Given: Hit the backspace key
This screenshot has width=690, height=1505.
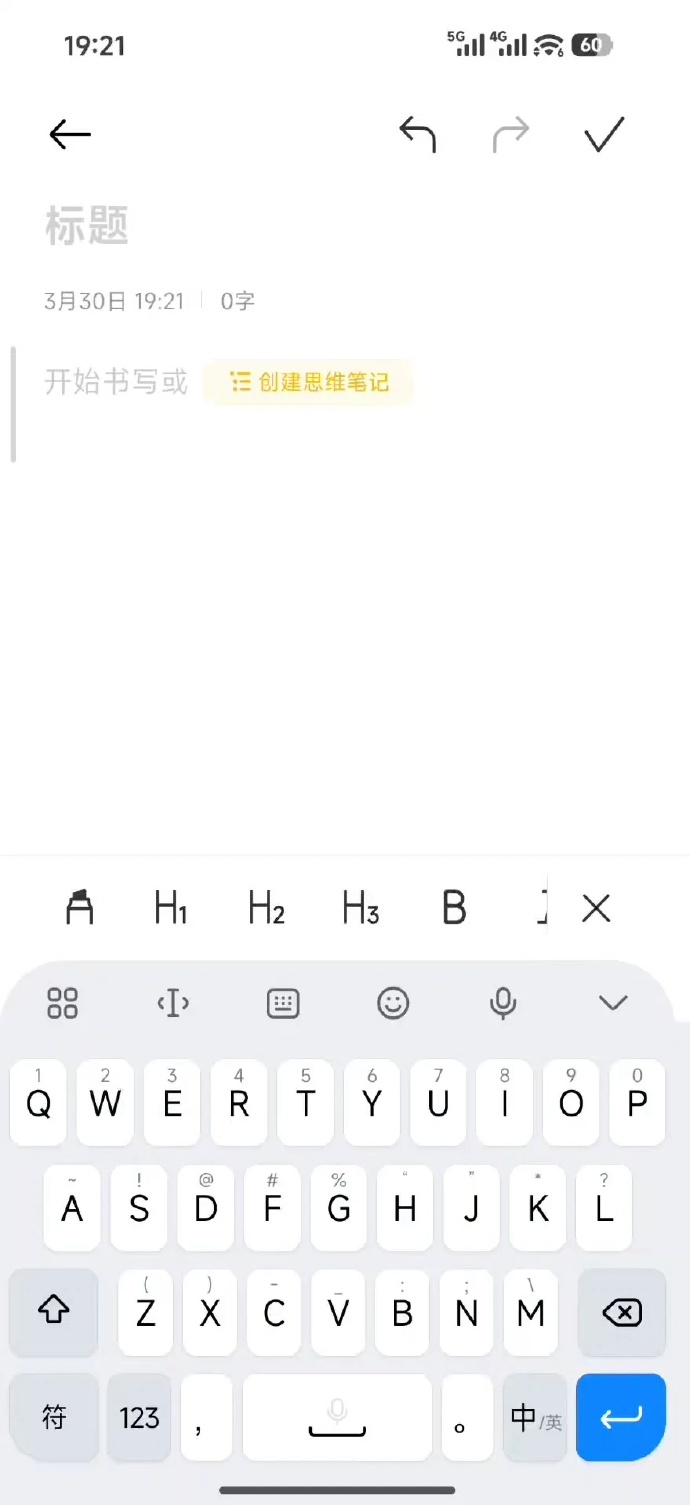Looking at the screenshot, I should (x=621, y=1312).
